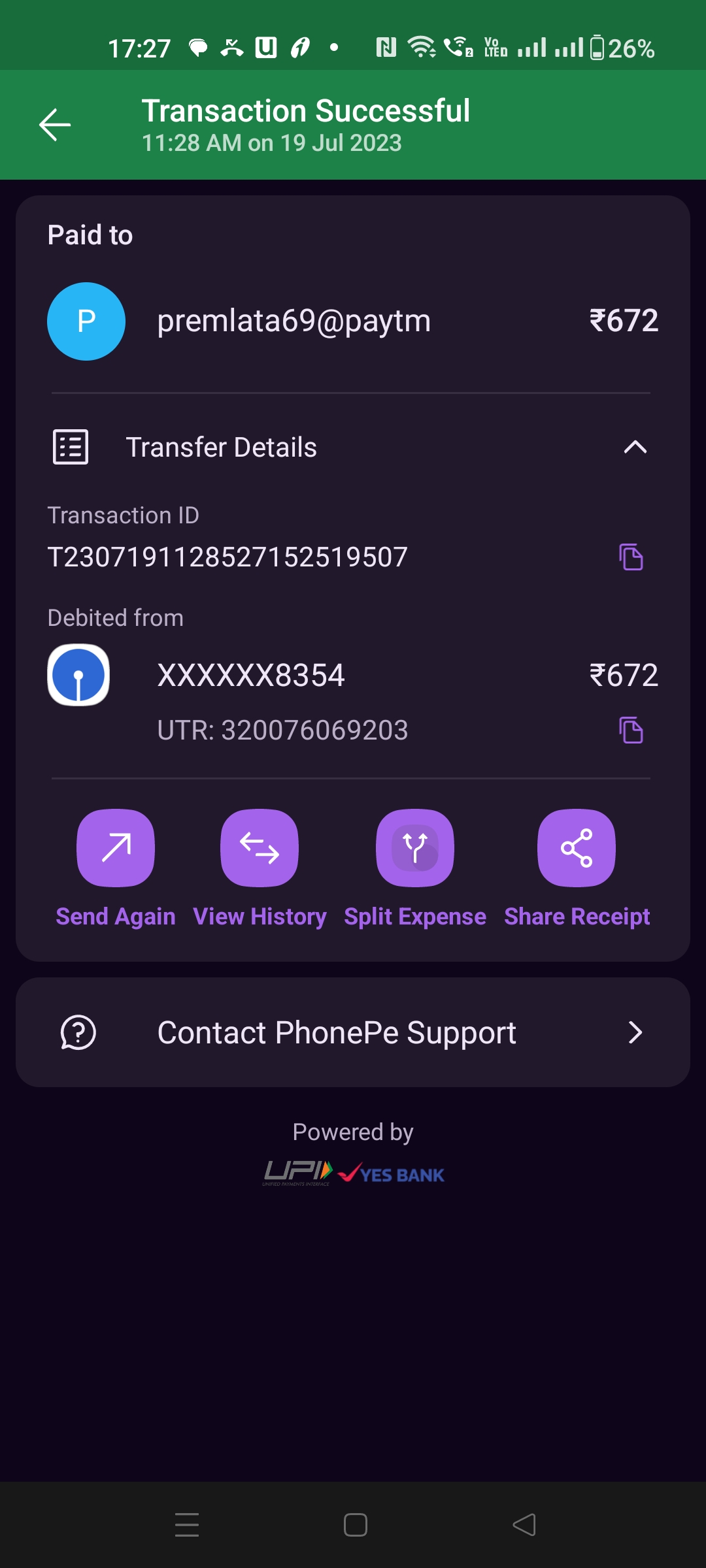Tap Send Again
706x1568 pixels.
coord(116,848)
